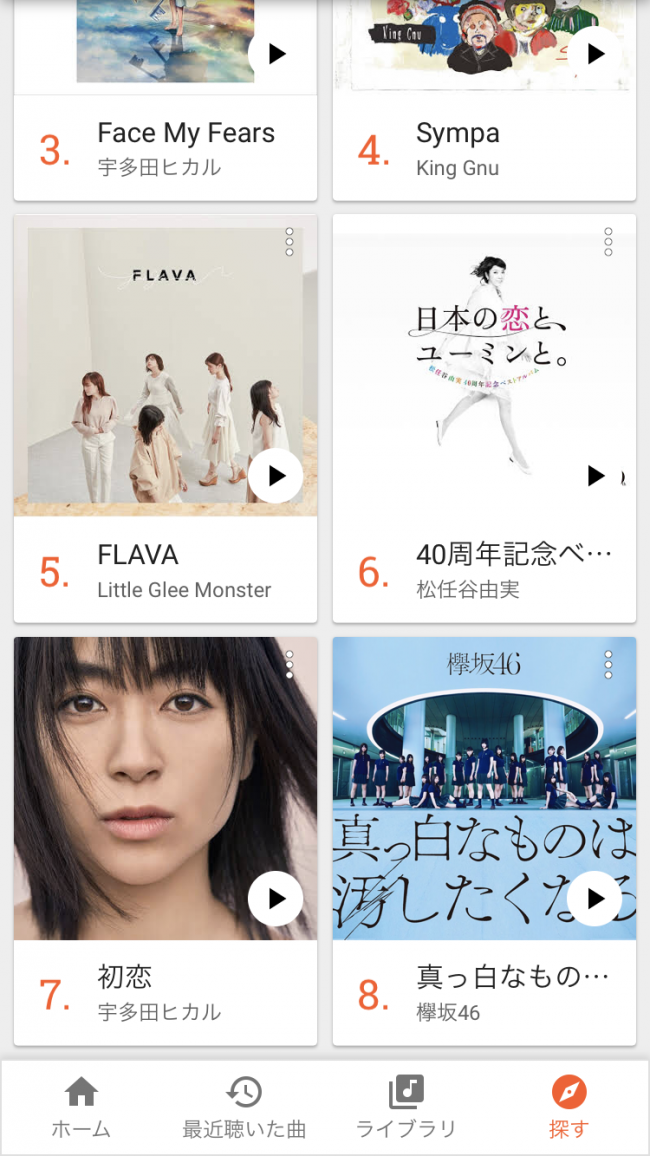650x1156 pixels.
Task: Play the Face My Fears album
Action: (x=275, y=53)
